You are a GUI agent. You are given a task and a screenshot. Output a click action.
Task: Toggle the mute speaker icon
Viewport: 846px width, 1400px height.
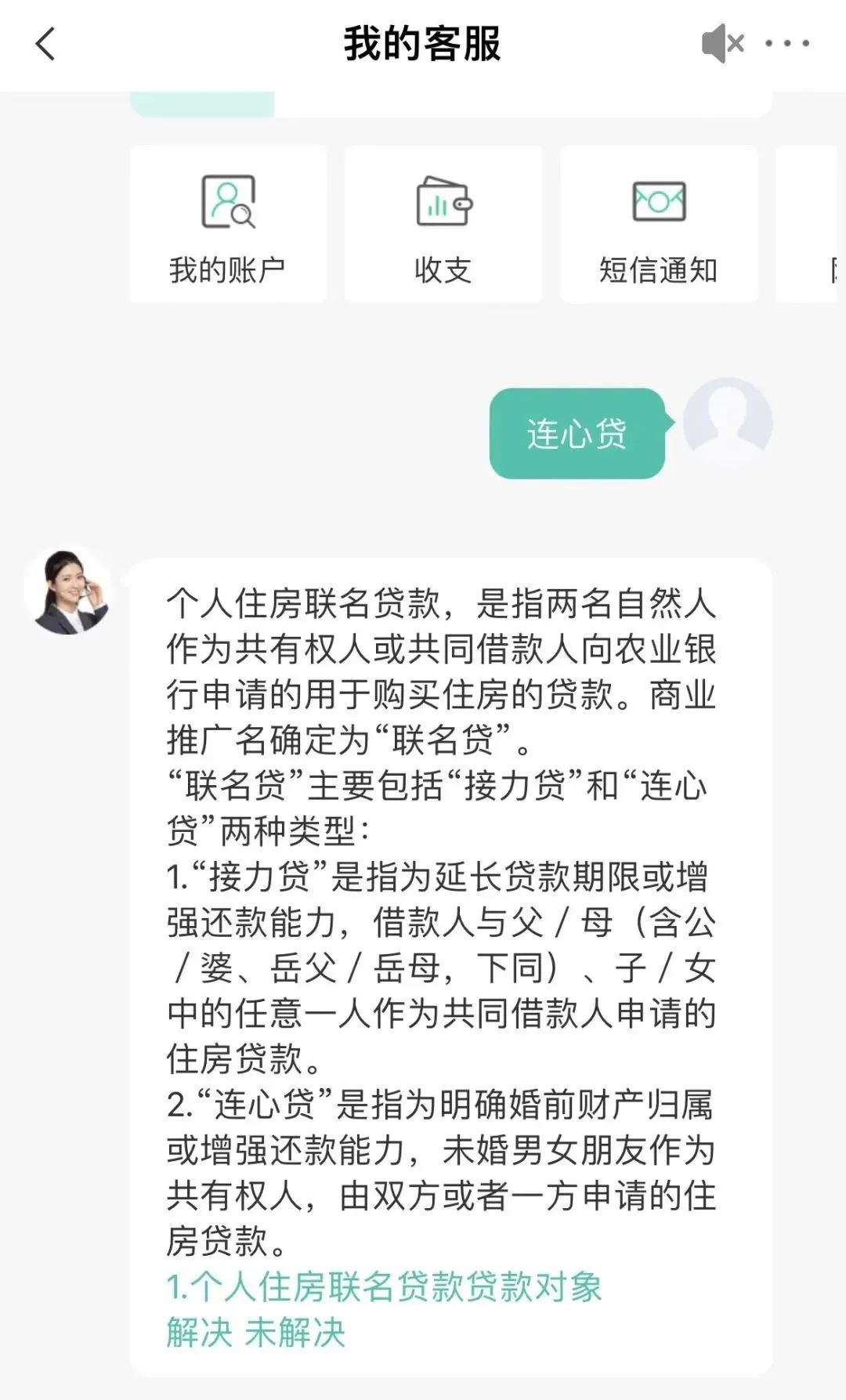pos(722,43)
